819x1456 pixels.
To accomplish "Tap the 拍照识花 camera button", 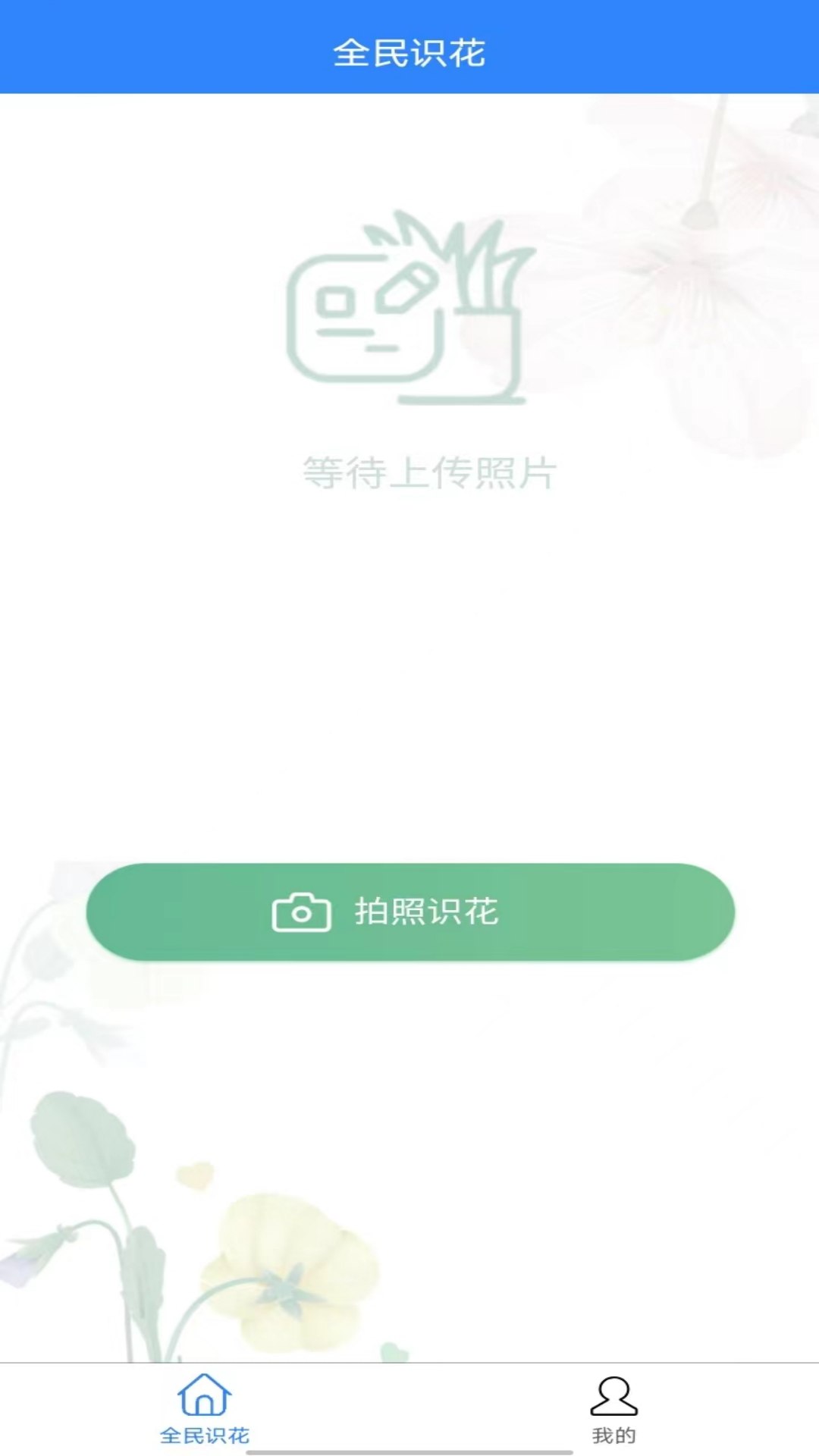I will (x=409, y=912).
